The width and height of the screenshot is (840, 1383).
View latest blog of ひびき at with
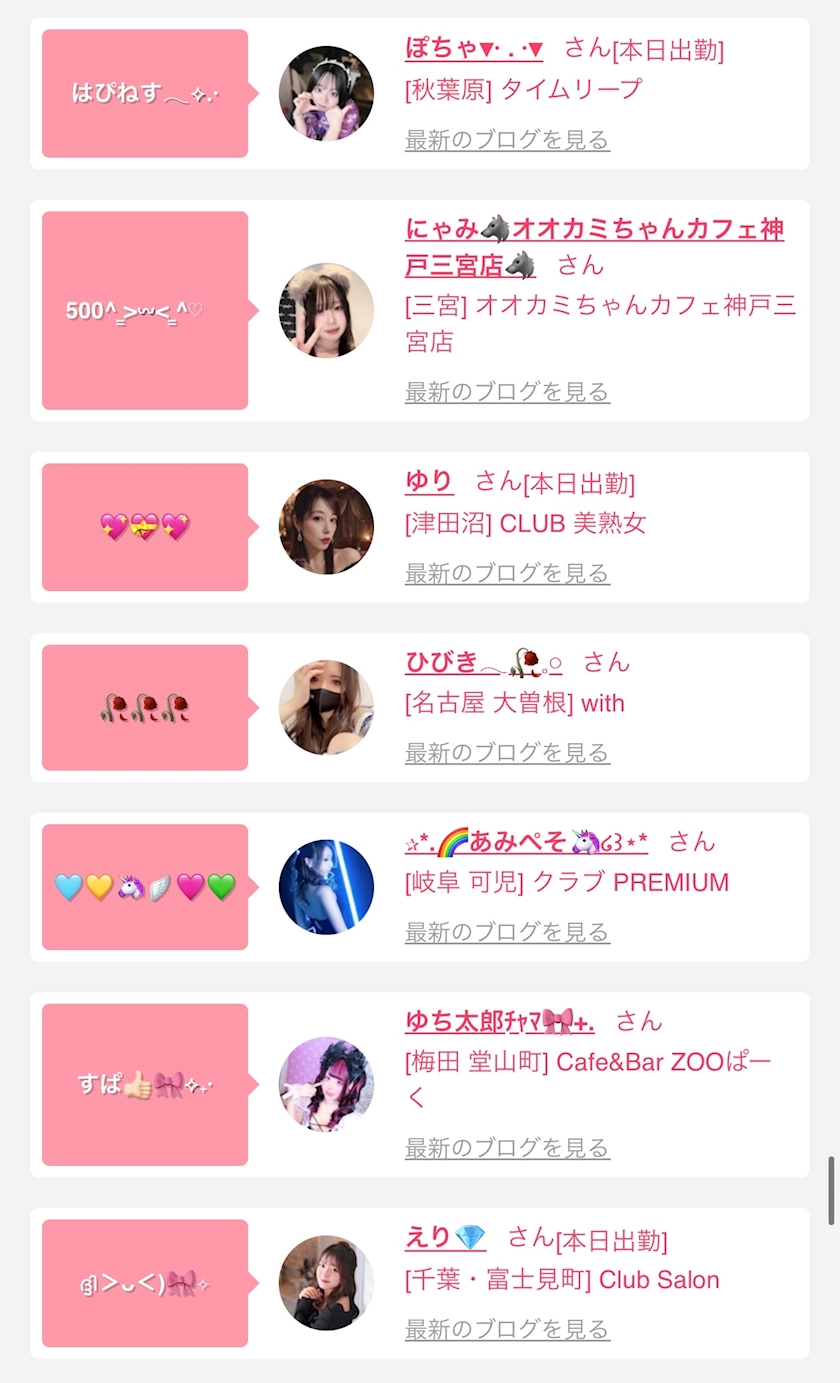click(507, 752)
